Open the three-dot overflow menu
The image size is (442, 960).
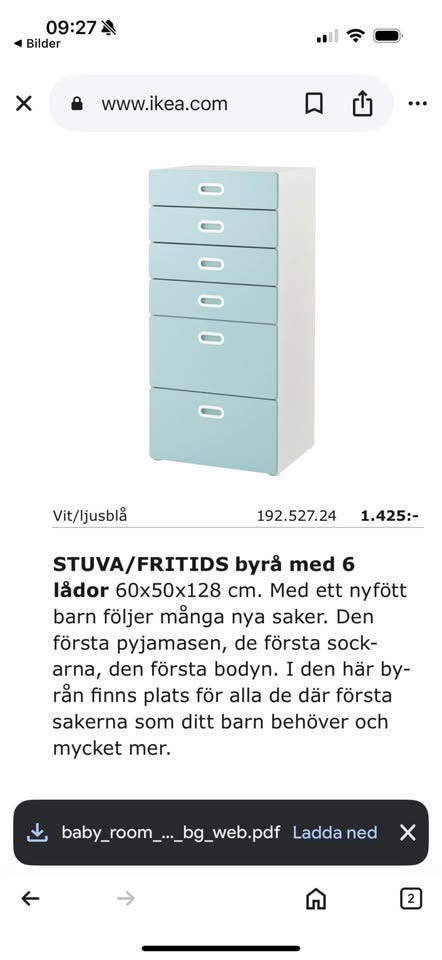[418, 103]
